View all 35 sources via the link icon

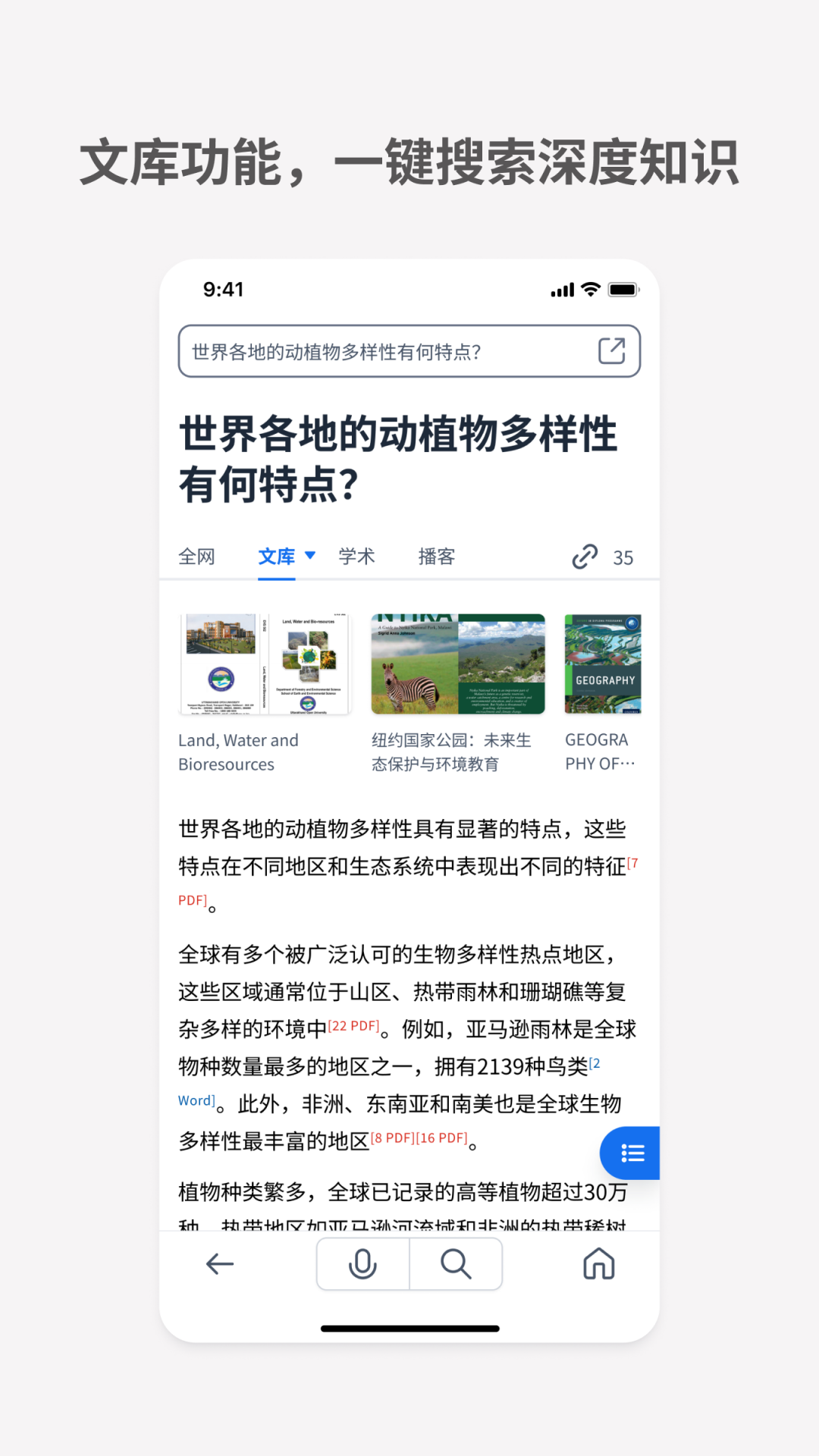584,557
